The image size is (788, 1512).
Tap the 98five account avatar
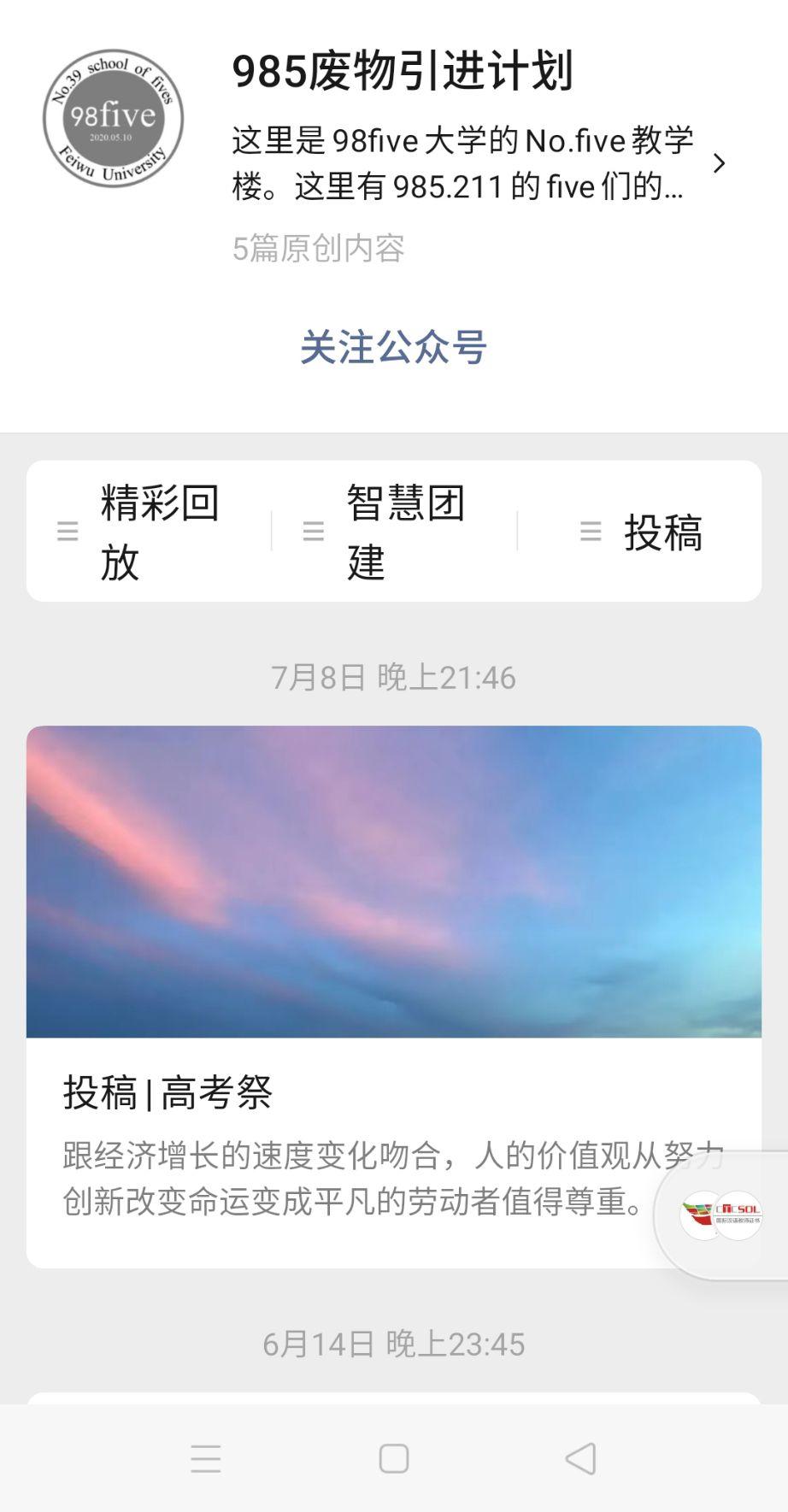pos(114,116)
